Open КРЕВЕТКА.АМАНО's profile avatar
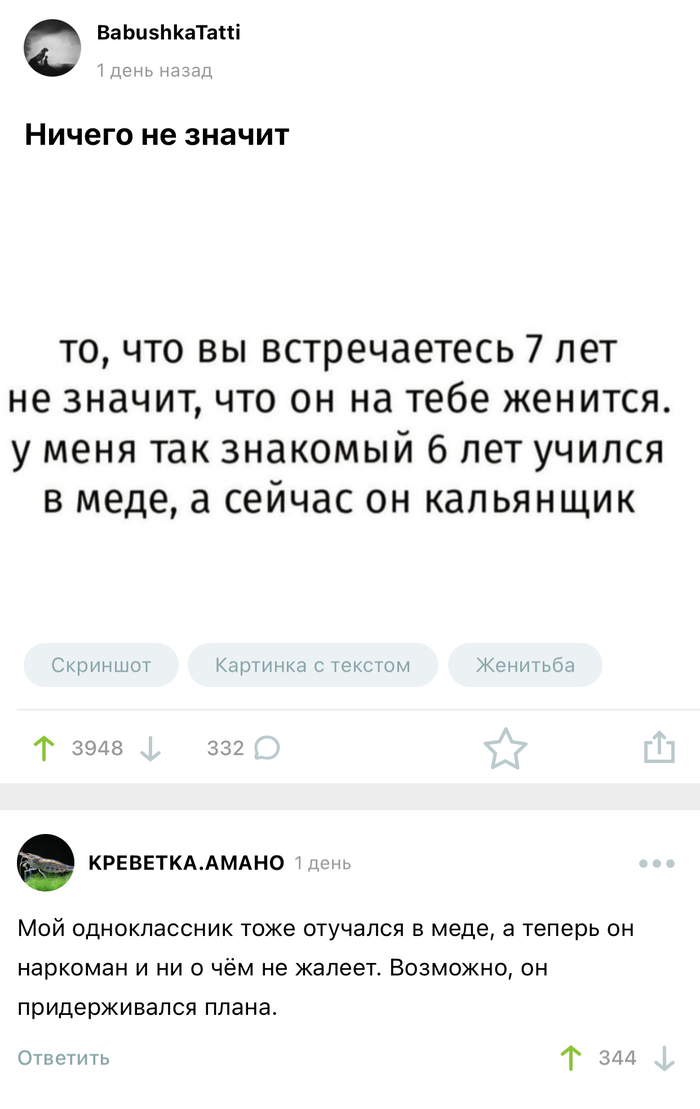Image resolution: width=700 pixels, height=1109 pixels. coord(46,862)
